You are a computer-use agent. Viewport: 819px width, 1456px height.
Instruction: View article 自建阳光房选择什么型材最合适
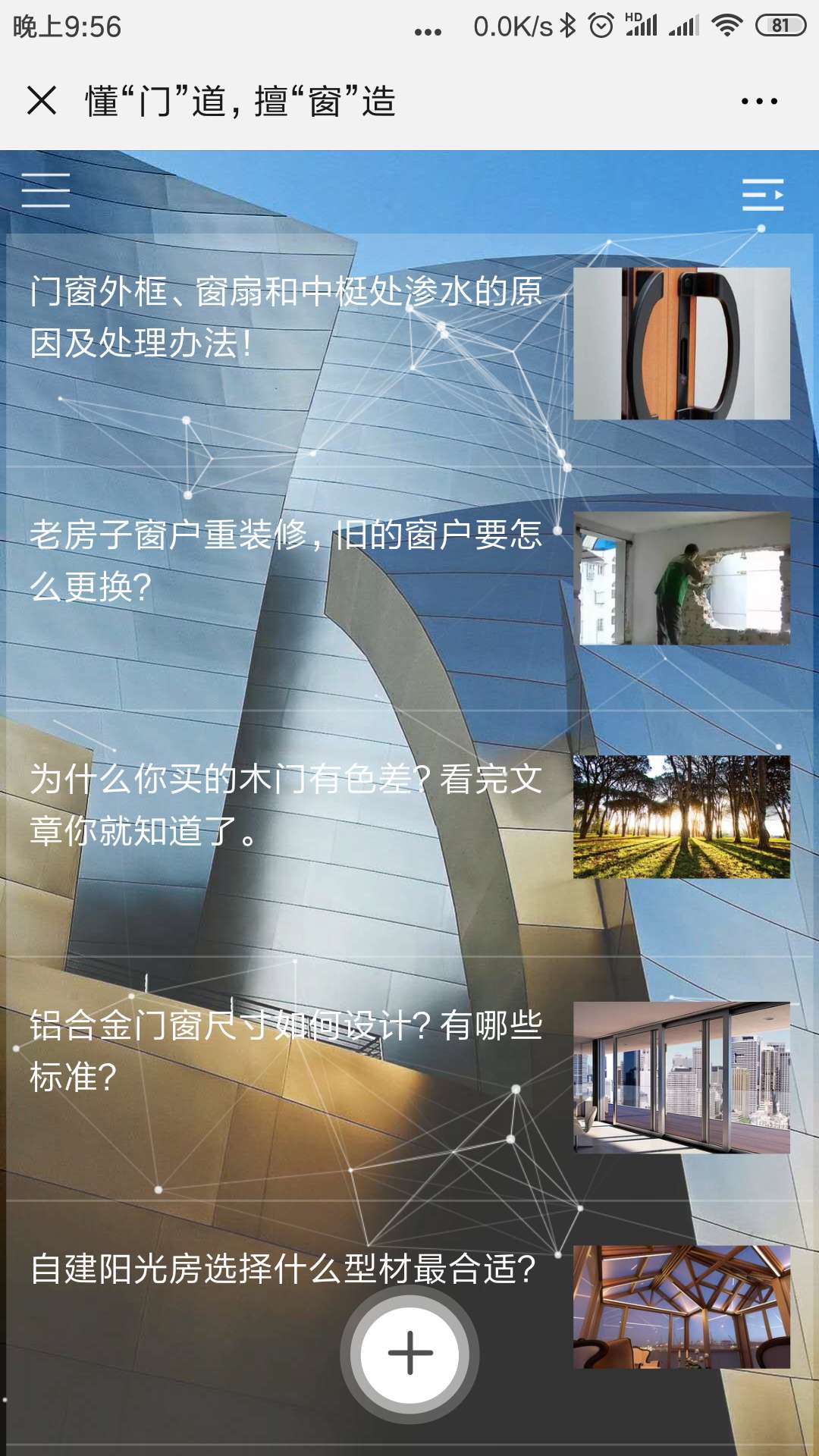click(x=283, y=1269)
